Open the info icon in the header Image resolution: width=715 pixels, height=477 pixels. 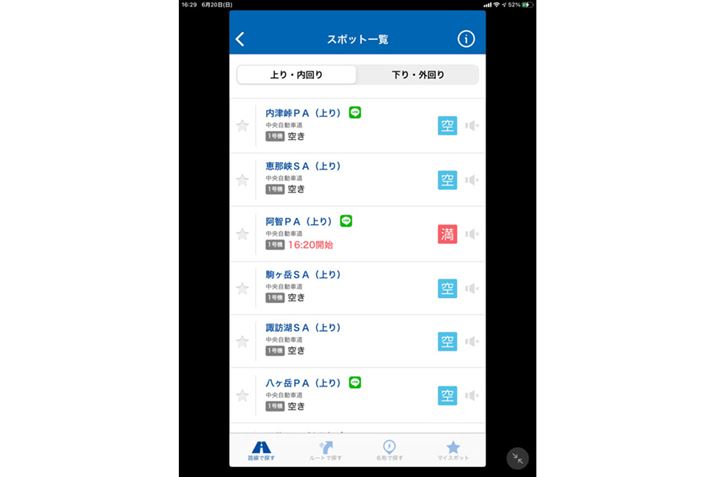tap(465, 39)
